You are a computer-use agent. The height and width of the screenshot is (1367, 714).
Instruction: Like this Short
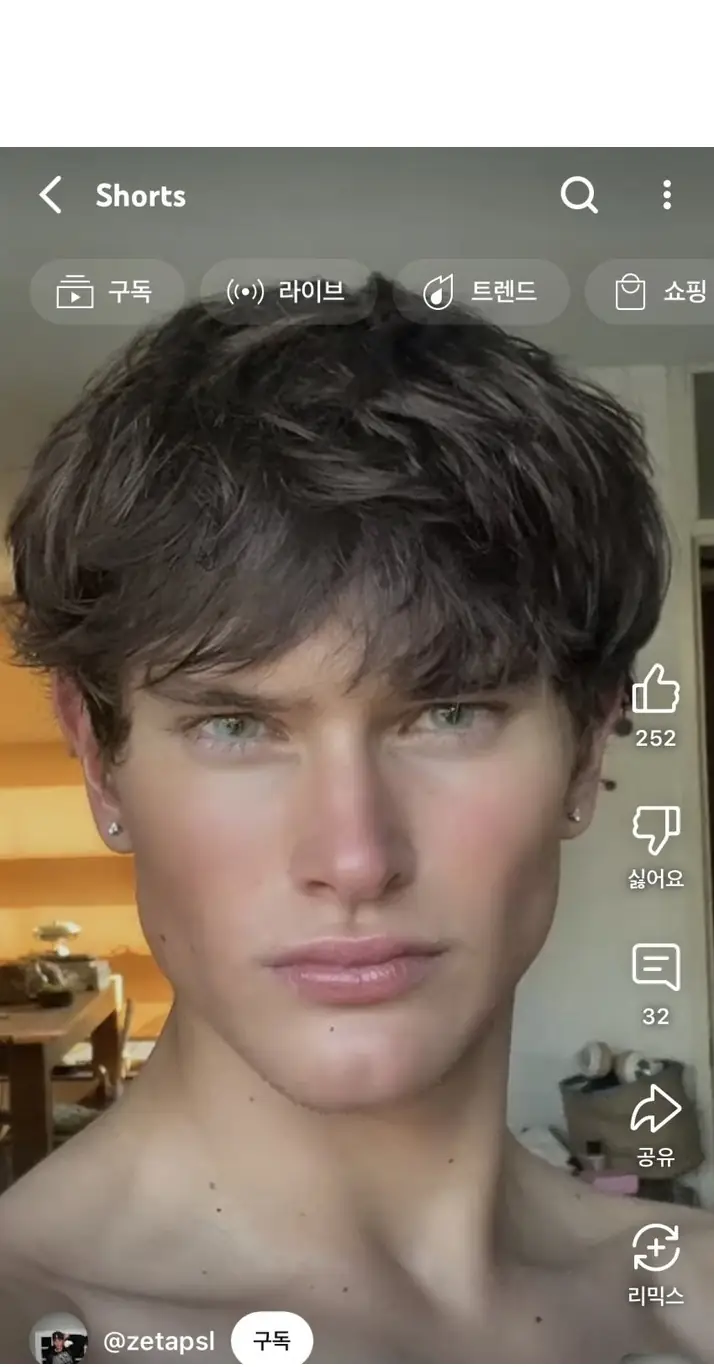(655, 690)
